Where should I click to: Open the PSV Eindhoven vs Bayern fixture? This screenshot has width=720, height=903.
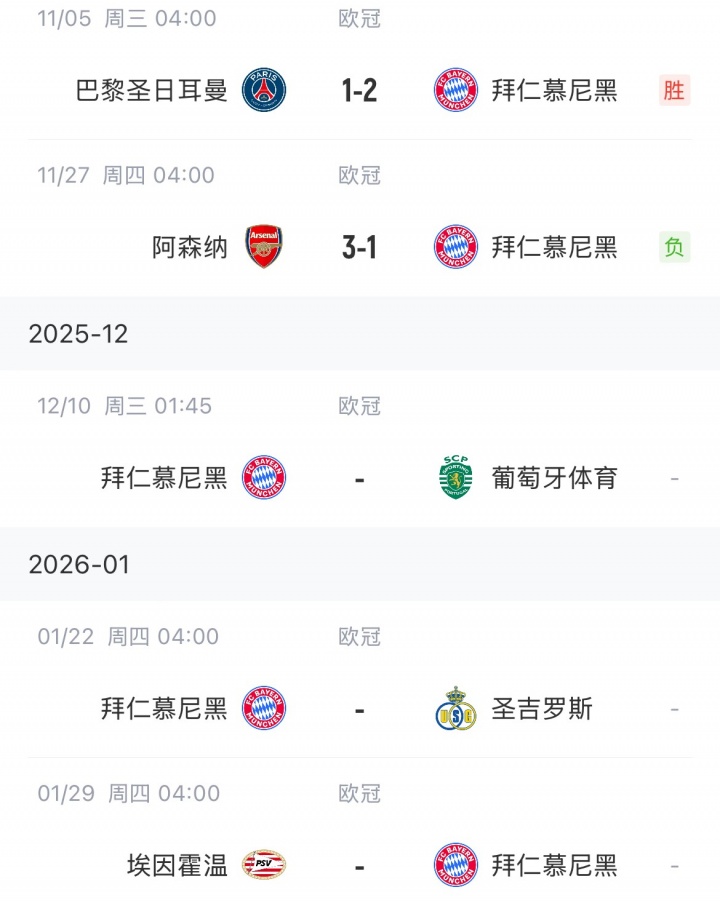[359, 865]
